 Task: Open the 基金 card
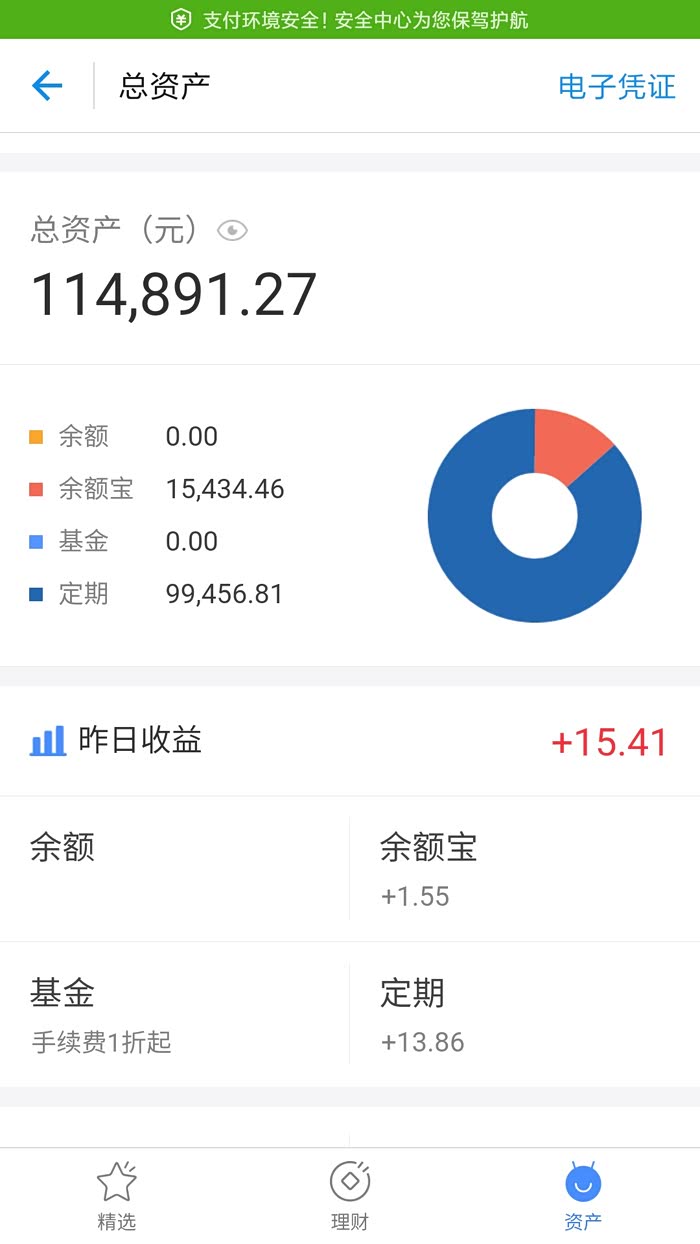(x=175, y=1014)
